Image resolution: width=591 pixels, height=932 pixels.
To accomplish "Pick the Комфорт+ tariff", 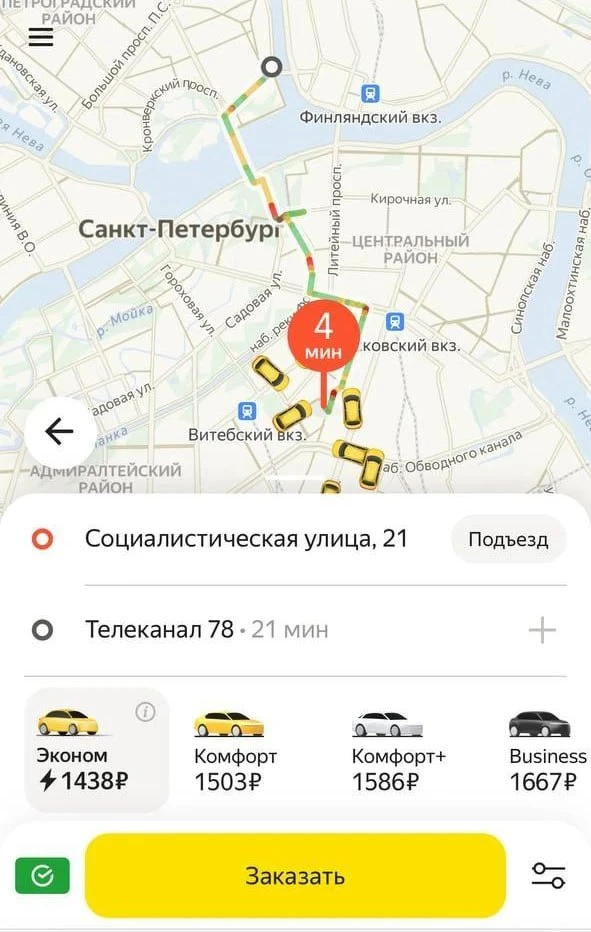I will [398, 751].
